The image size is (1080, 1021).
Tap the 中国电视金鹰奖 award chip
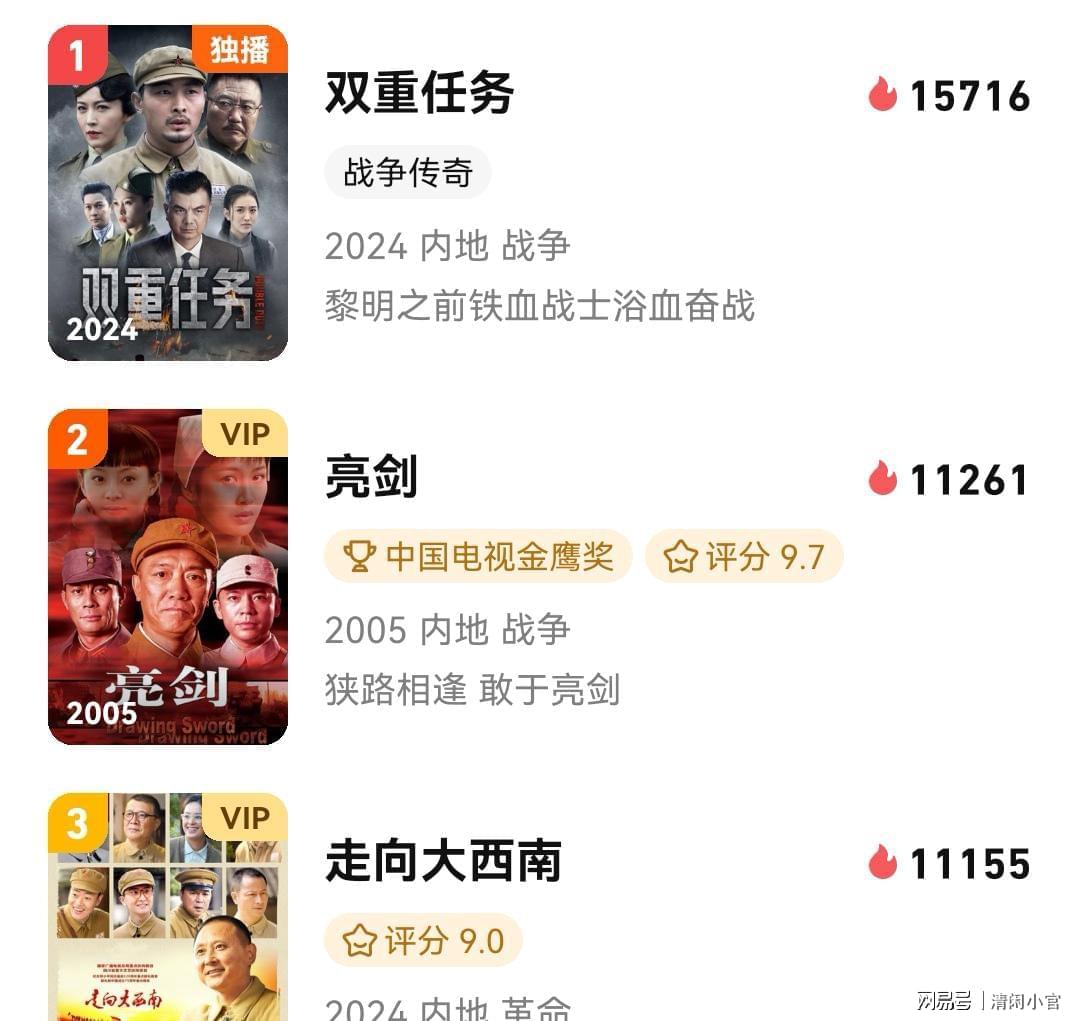click(478, 556)
